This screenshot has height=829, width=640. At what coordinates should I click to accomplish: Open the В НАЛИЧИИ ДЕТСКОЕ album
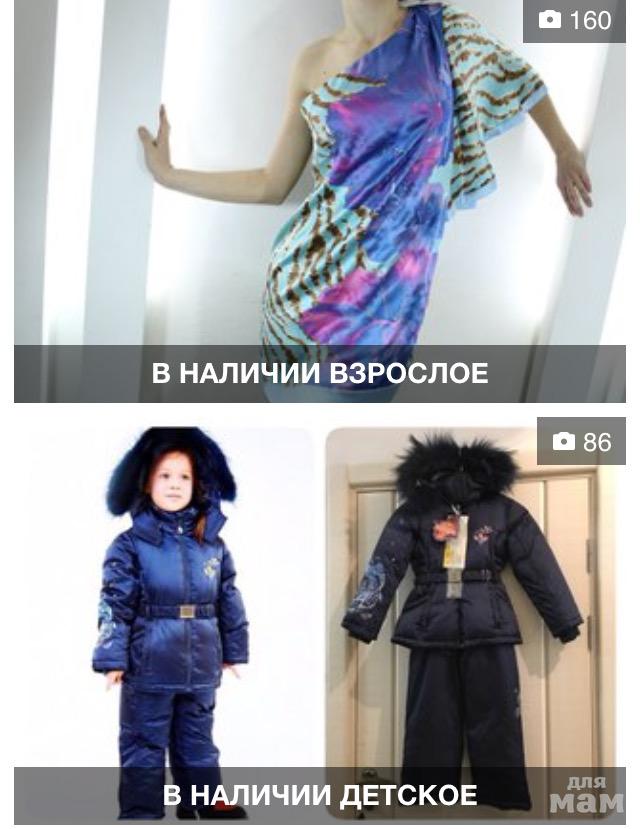click(x=320, y=795)
